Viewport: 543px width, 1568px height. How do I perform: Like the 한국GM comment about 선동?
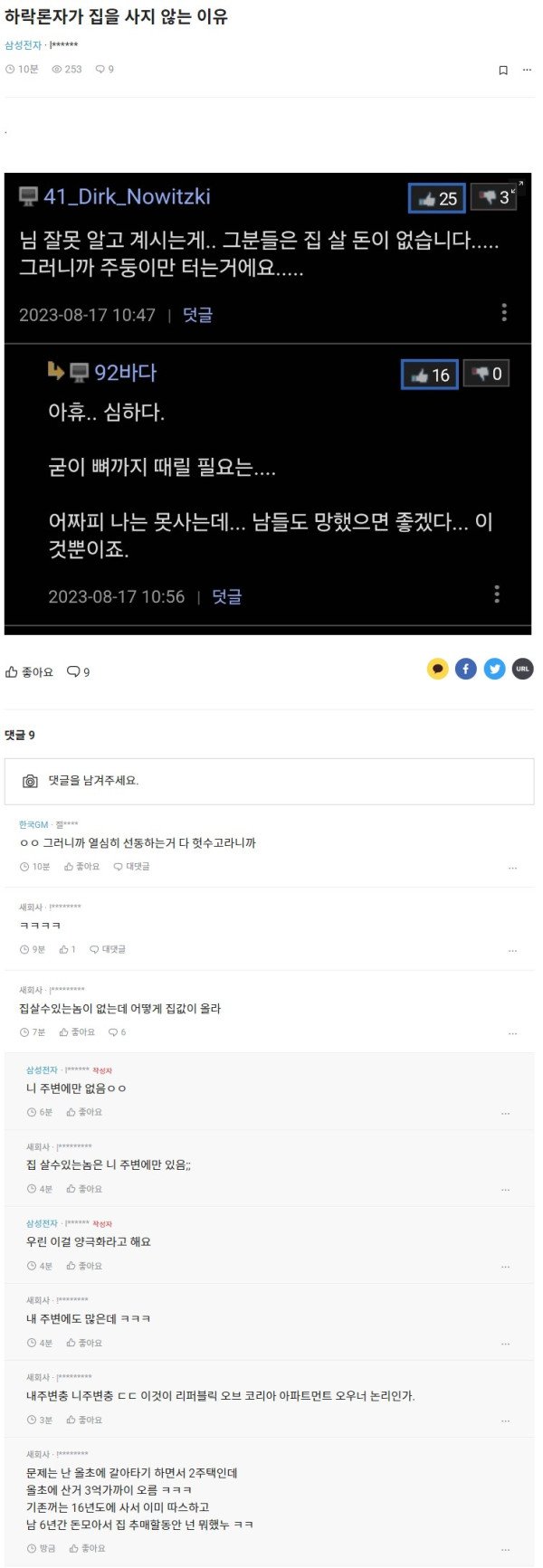point(82,867)
